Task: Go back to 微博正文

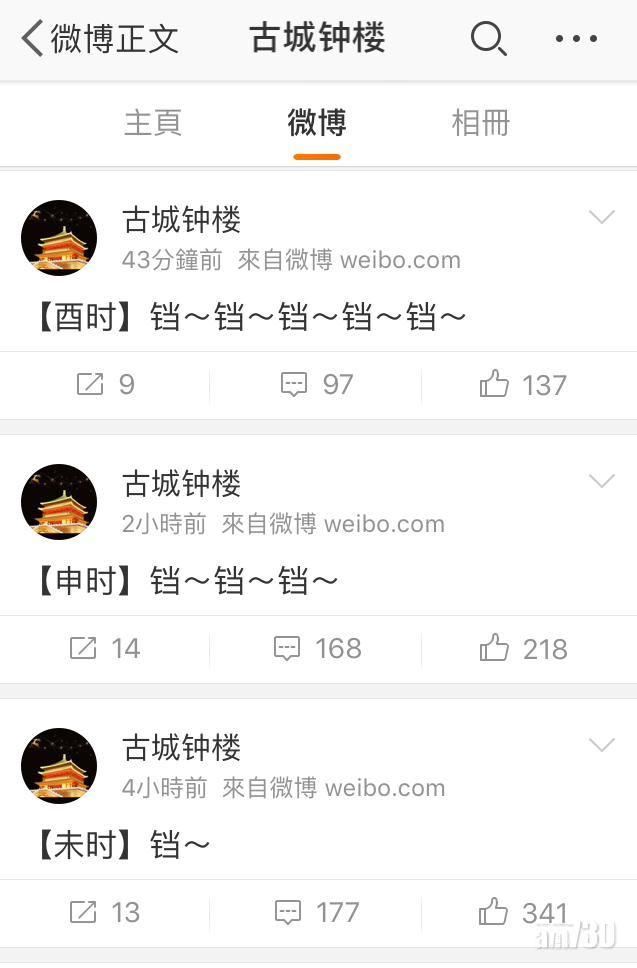Action: tap(98, 39)
